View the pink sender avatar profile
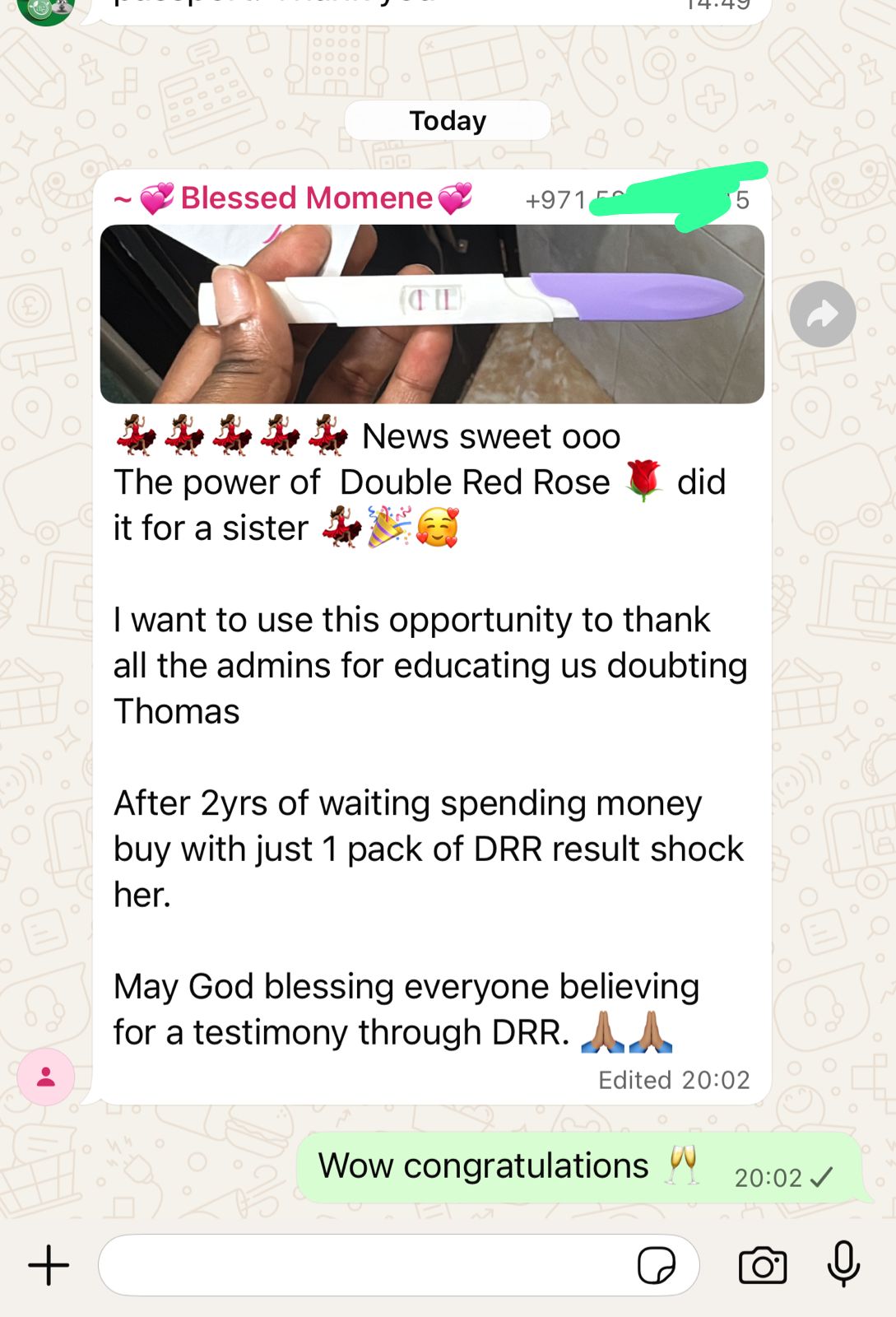Screen dimensions: 896x1317 pos(46,1077)
